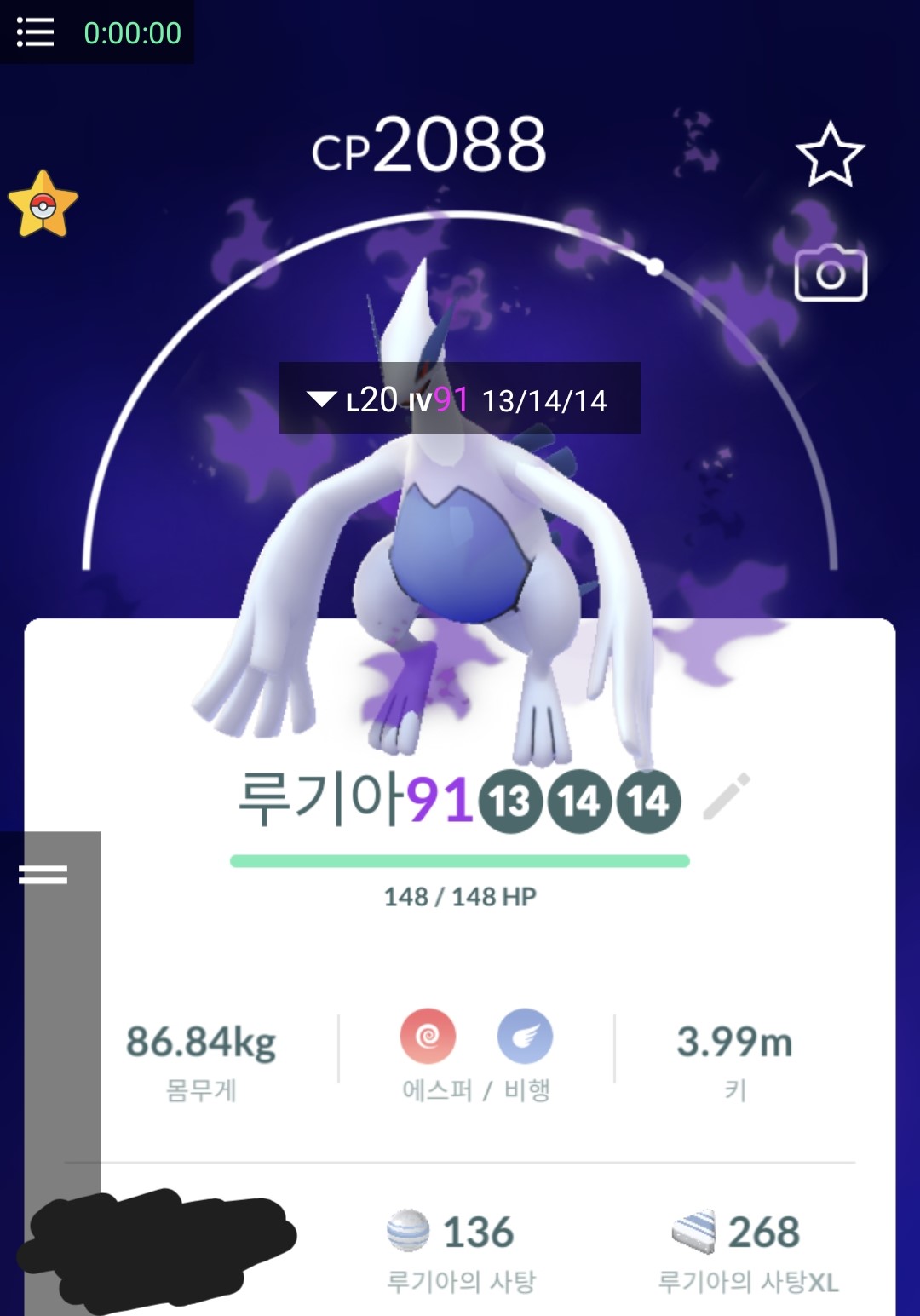Open the Pokéball star tag badge
This screenshot has width=920, height=1316.
click(x=43, y=204)
